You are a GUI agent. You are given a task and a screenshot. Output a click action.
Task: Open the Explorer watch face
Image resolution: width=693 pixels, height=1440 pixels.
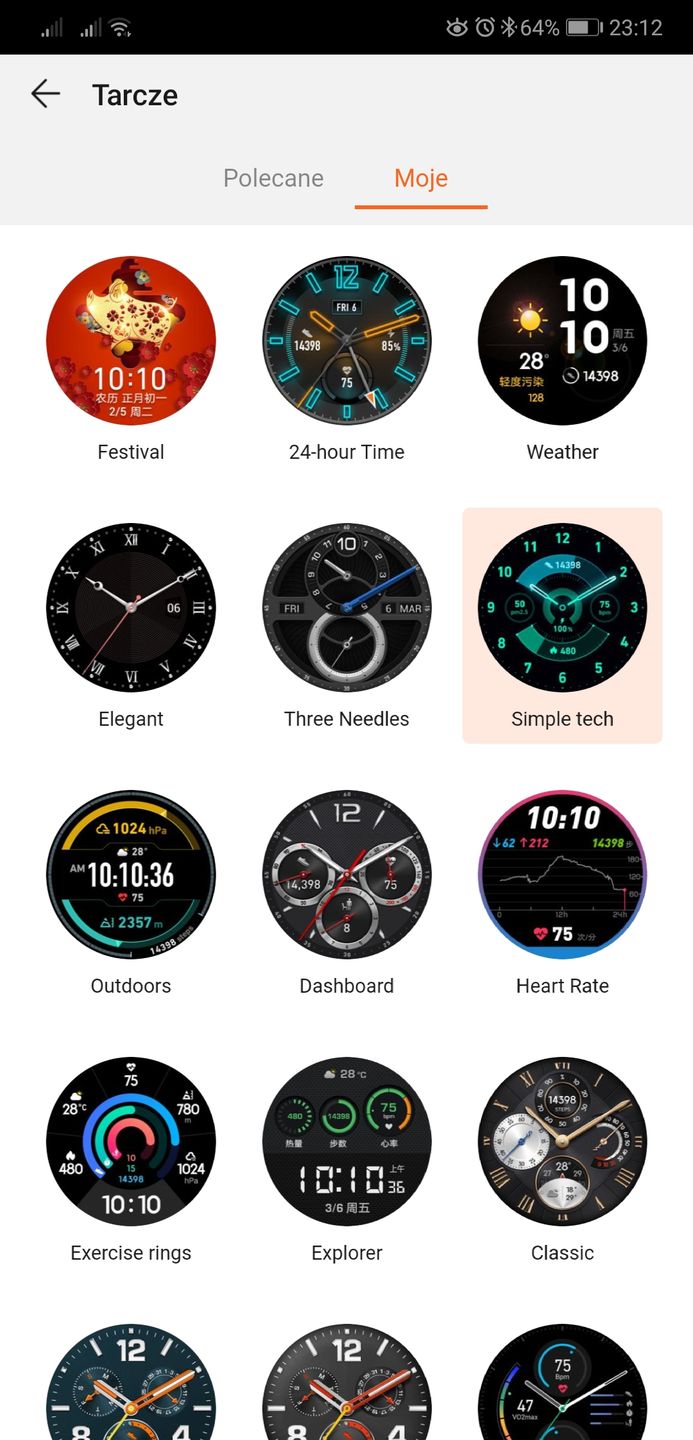coord(347,1141)
